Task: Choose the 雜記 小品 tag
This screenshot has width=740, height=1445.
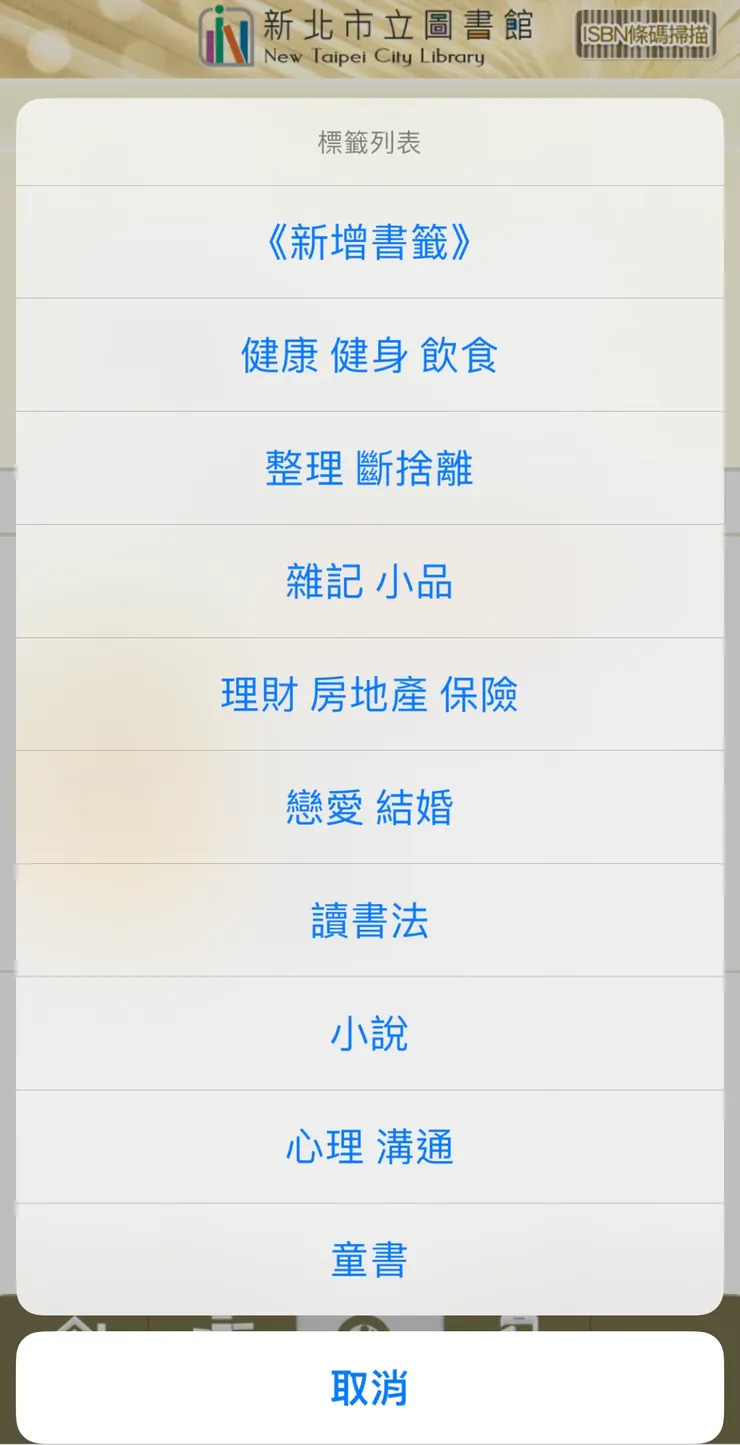Action: coord(370,581)
